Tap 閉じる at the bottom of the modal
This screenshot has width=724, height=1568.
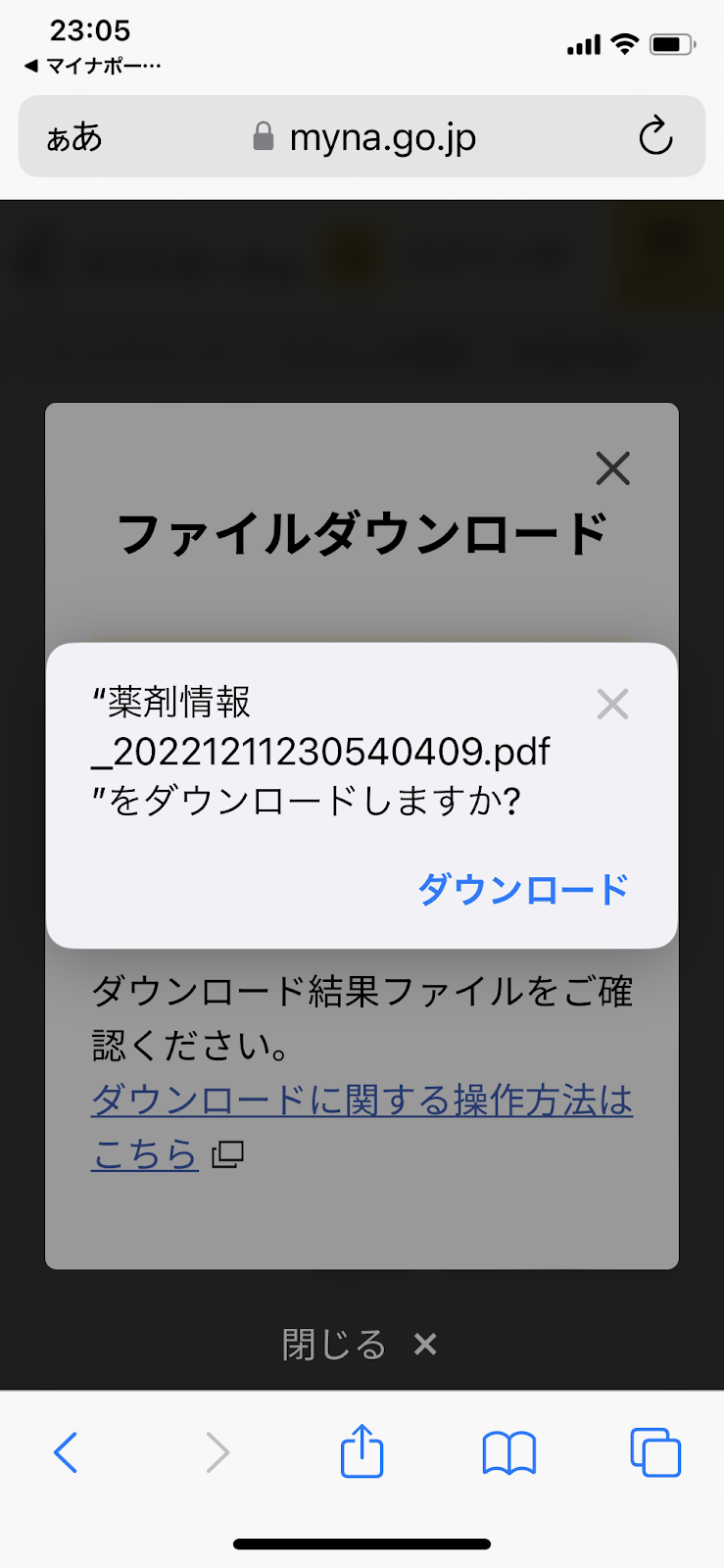(359, 1345)
